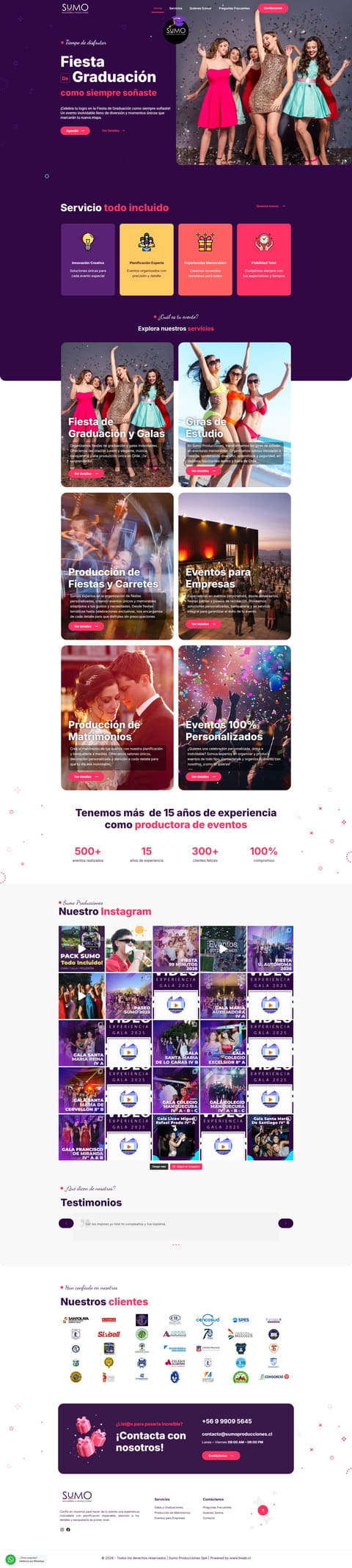View details for Fiesta de Graduación y Galas

tap(85, 474)
